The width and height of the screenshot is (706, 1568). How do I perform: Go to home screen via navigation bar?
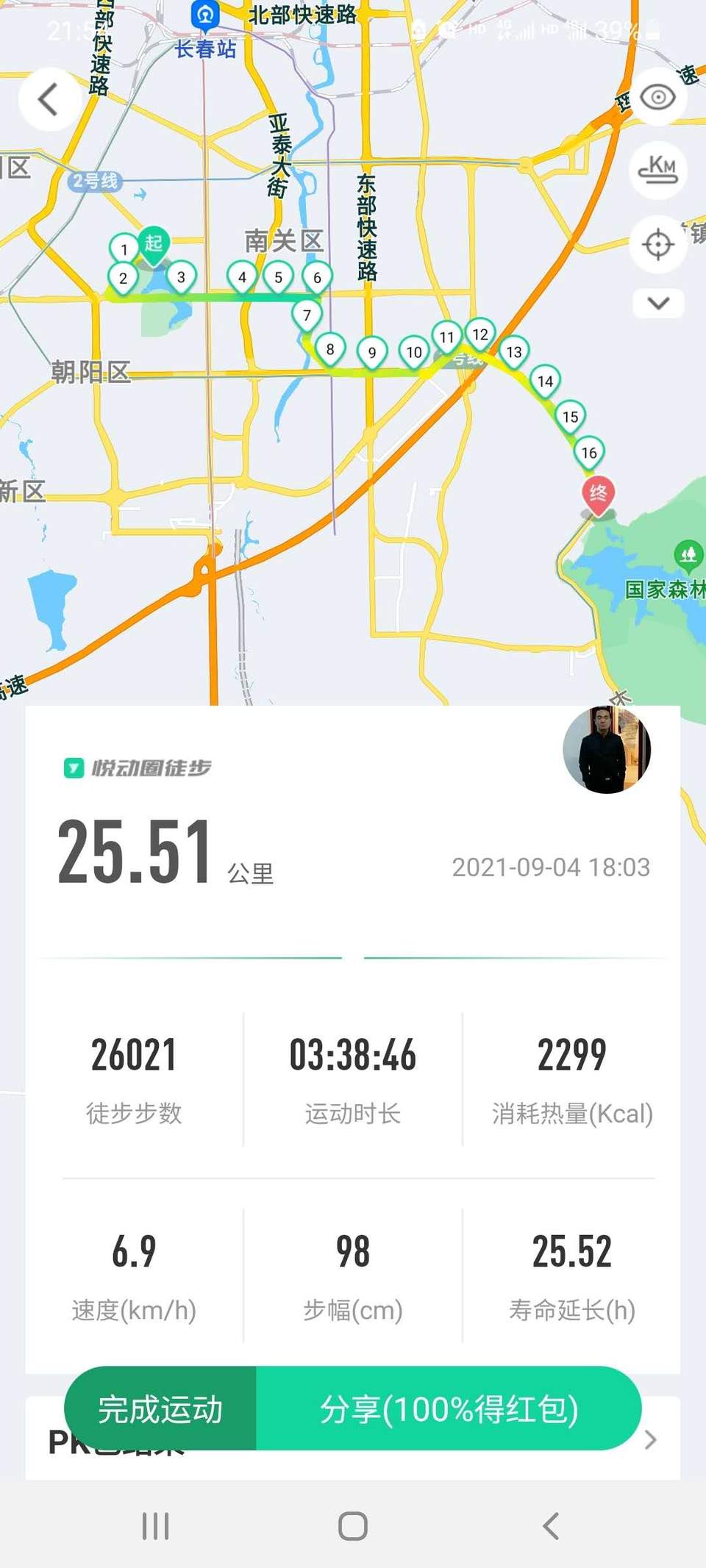[x=352, y=1526]
